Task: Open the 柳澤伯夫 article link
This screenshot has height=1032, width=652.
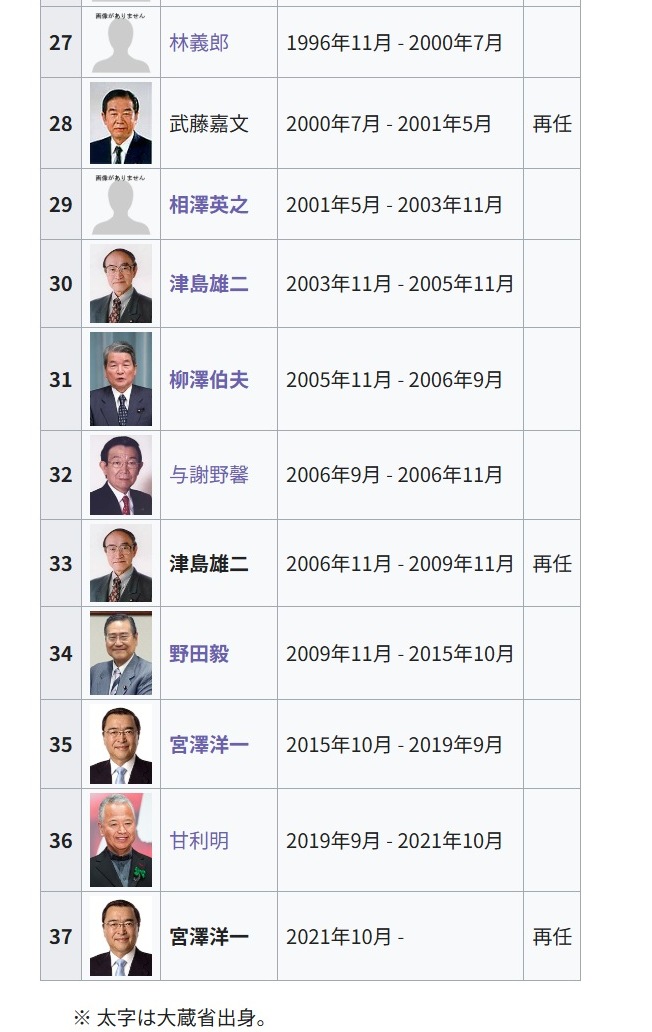Action: [208, 380]
